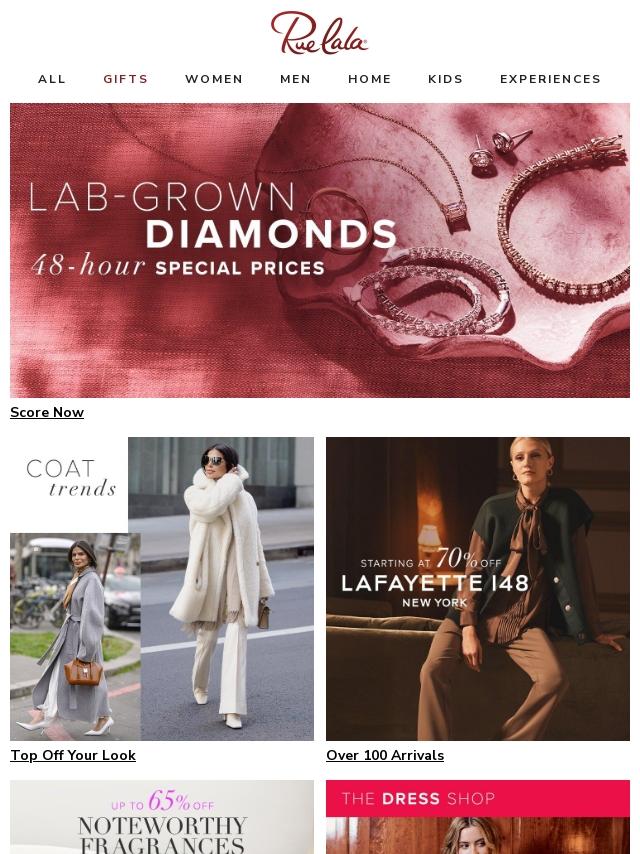Switch to the GIFTS category
Image resolution: width=640 pixels, height=854 pixels.
tap(126, 79)
